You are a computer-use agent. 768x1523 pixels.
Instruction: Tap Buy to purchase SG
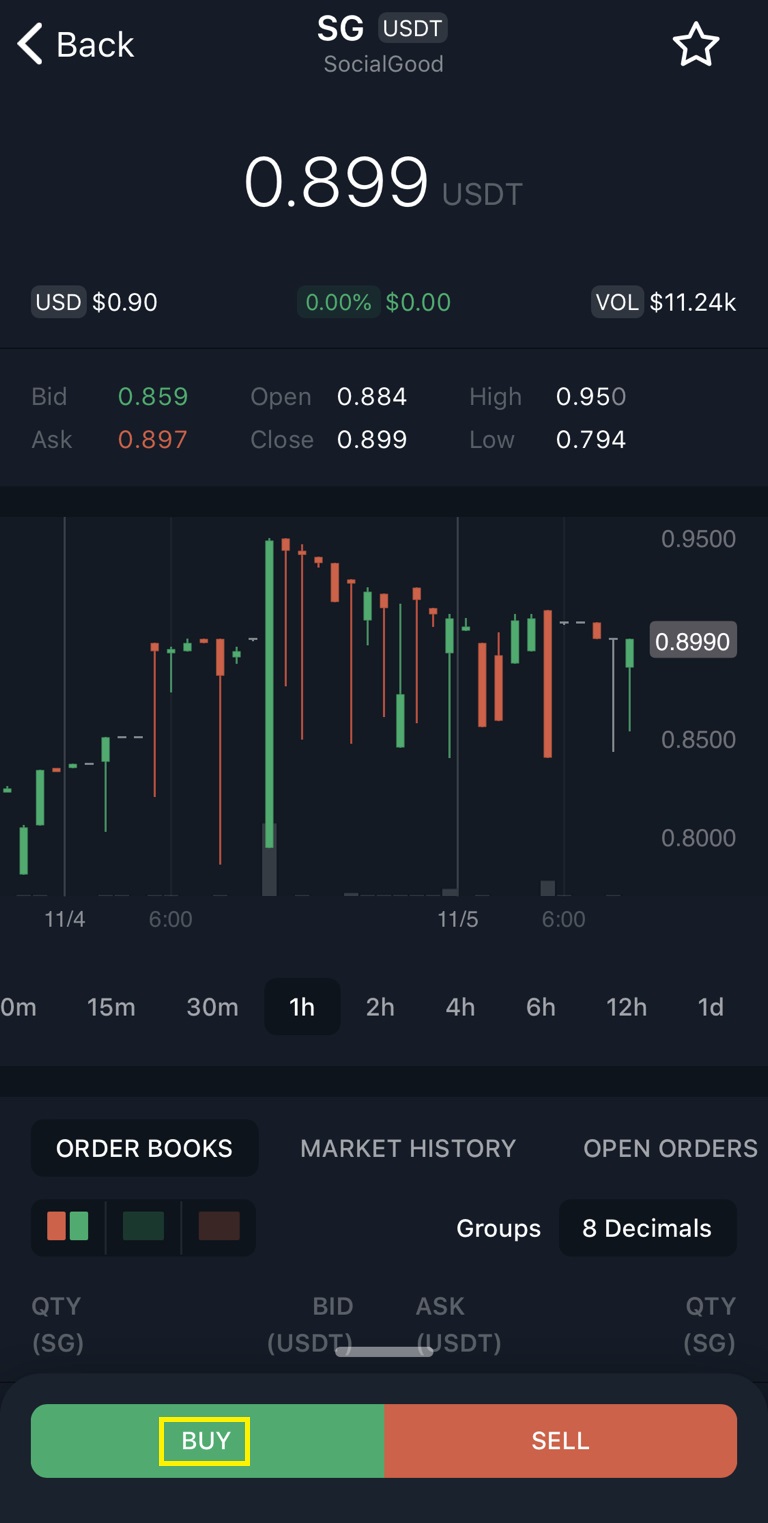pos(206,1441)
